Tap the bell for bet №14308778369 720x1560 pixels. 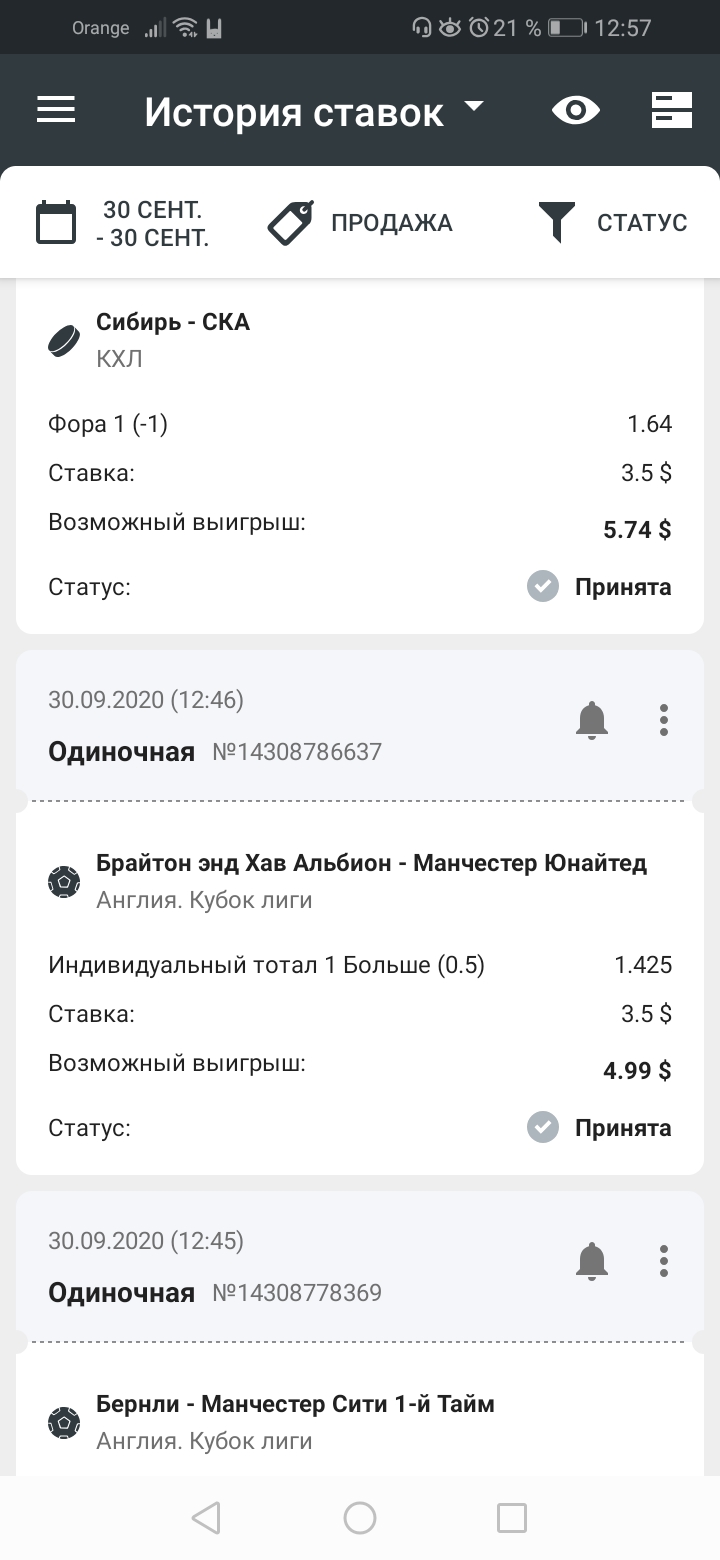tap(592, 1261)
